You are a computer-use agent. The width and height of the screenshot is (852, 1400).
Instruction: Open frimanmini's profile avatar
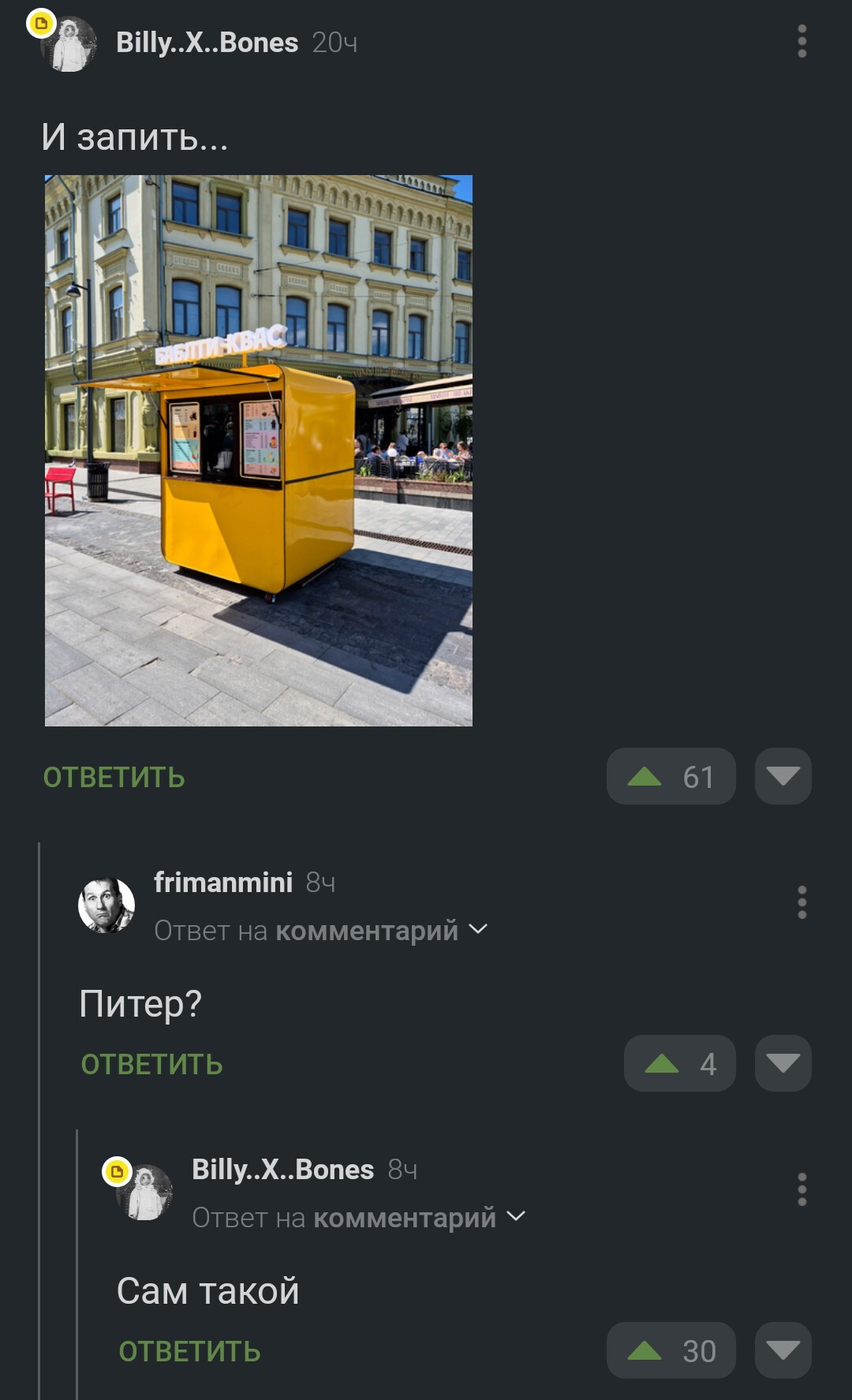point(106,905)
